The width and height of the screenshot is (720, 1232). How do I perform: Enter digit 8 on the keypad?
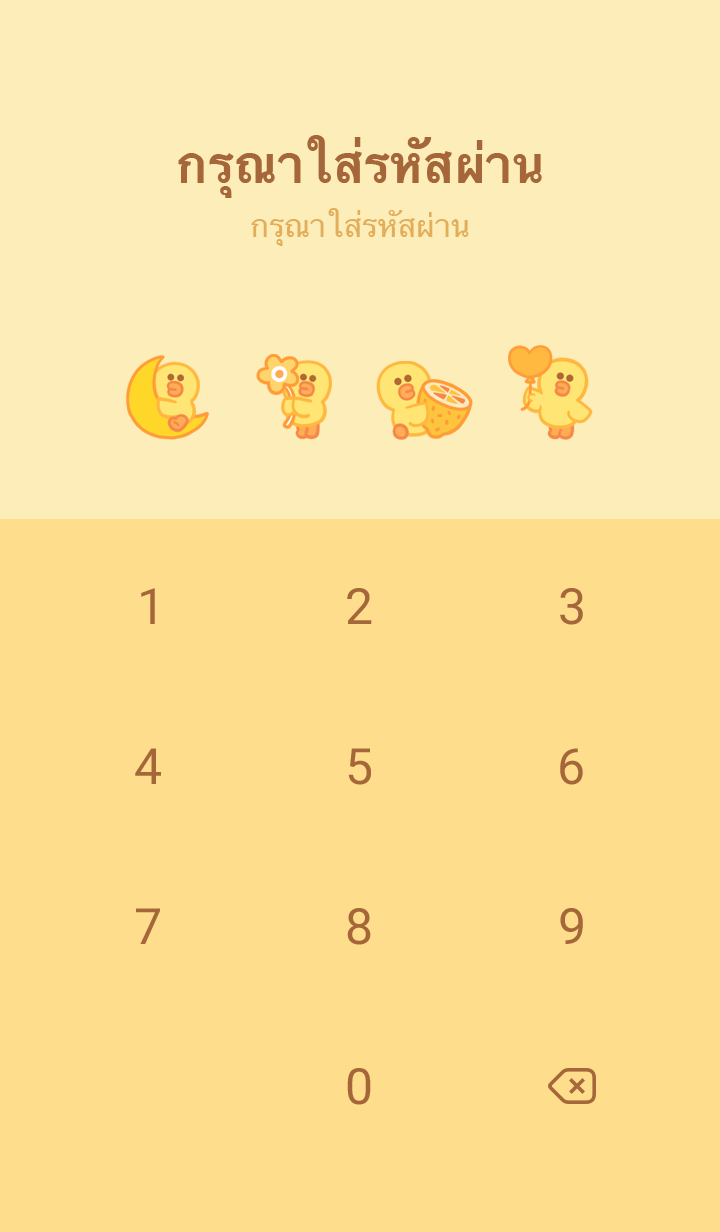(x=359, y=927)
